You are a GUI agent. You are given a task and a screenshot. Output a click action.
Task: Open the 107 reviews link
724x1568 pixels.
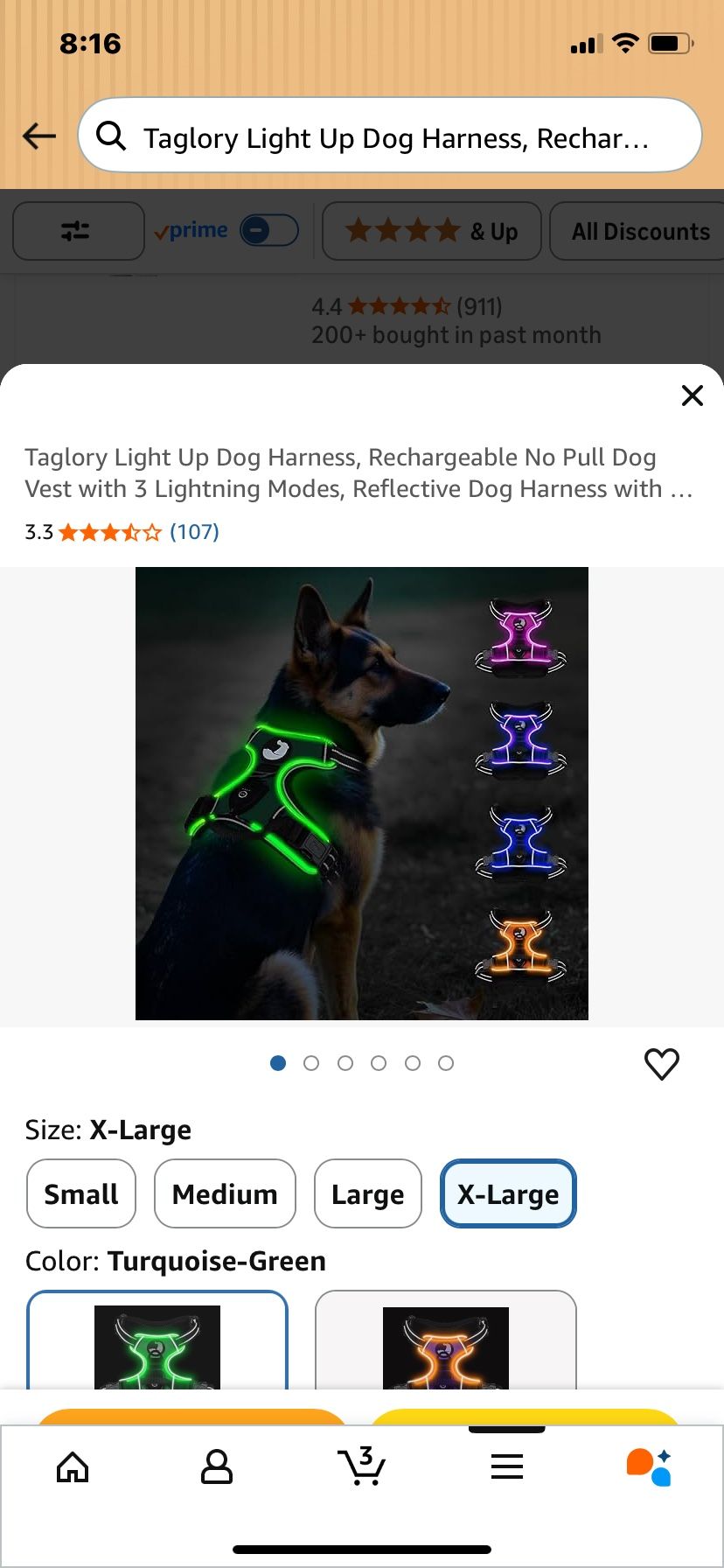point(194,532)
